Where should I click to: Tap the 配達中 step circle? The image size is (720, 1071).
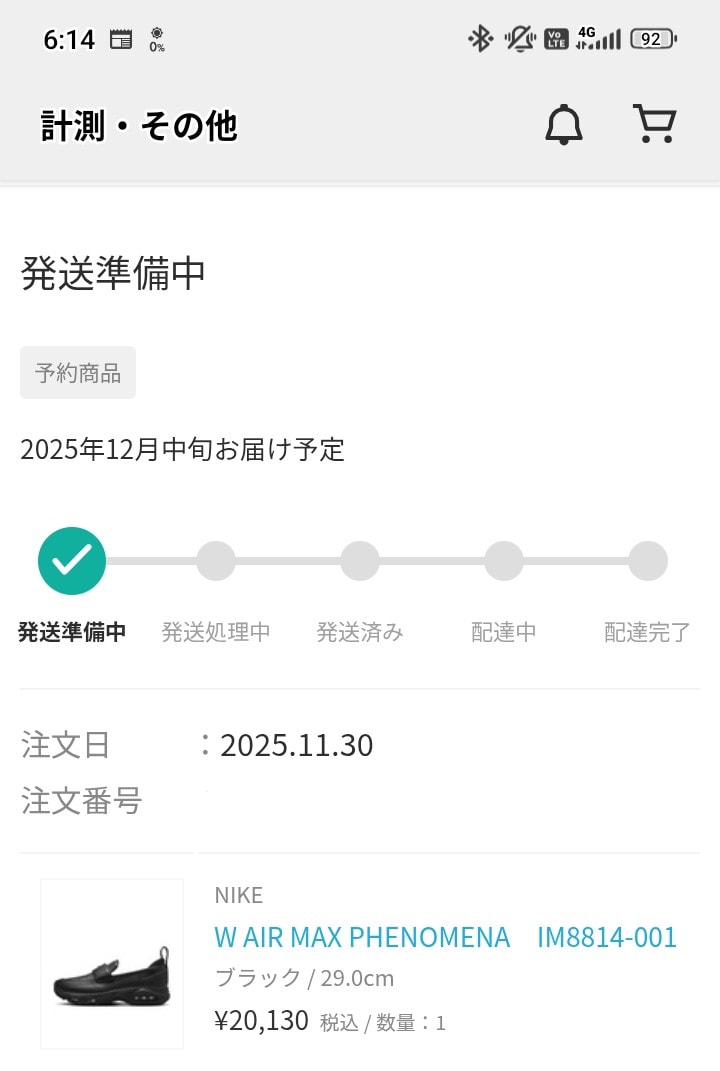pos(504,560)
